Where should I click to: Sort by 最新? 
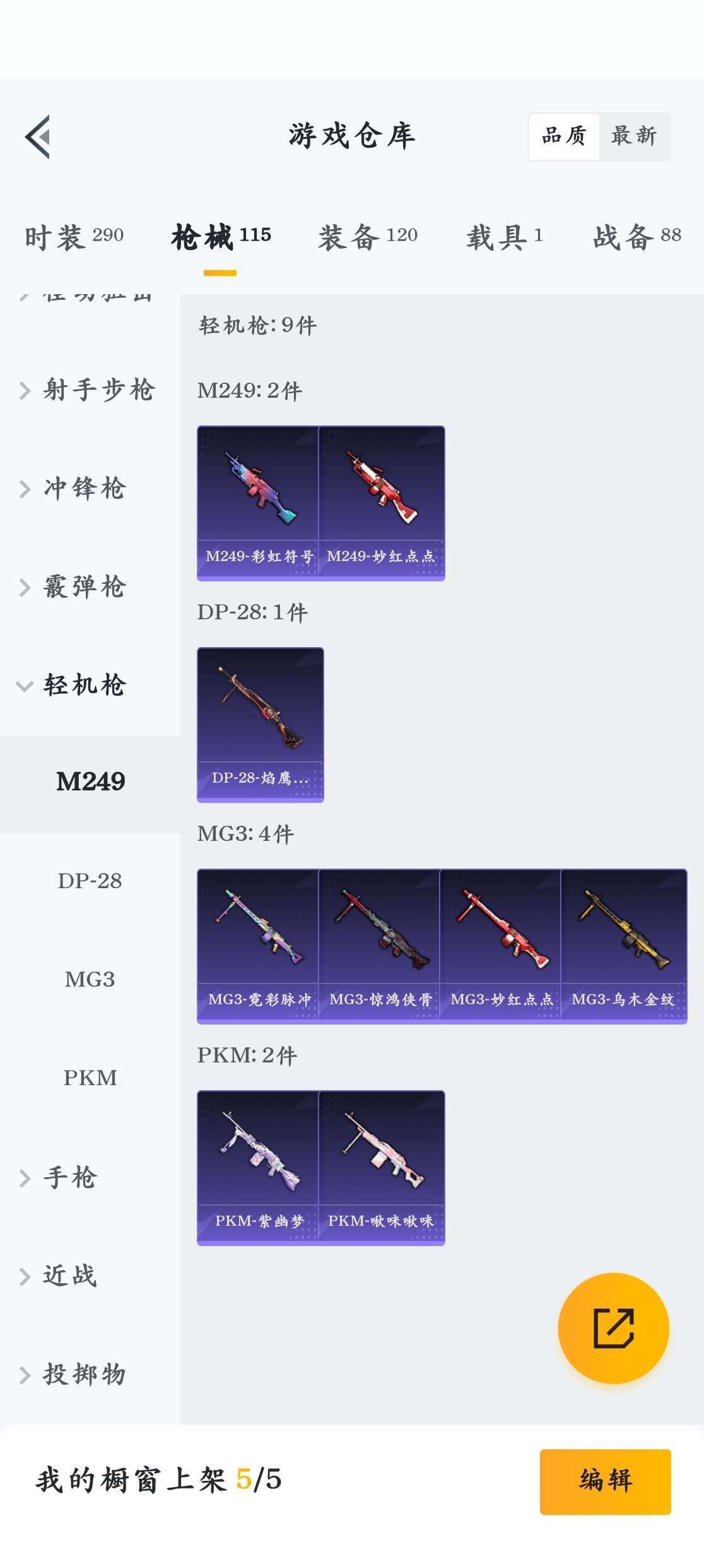[x=634, y=136]
